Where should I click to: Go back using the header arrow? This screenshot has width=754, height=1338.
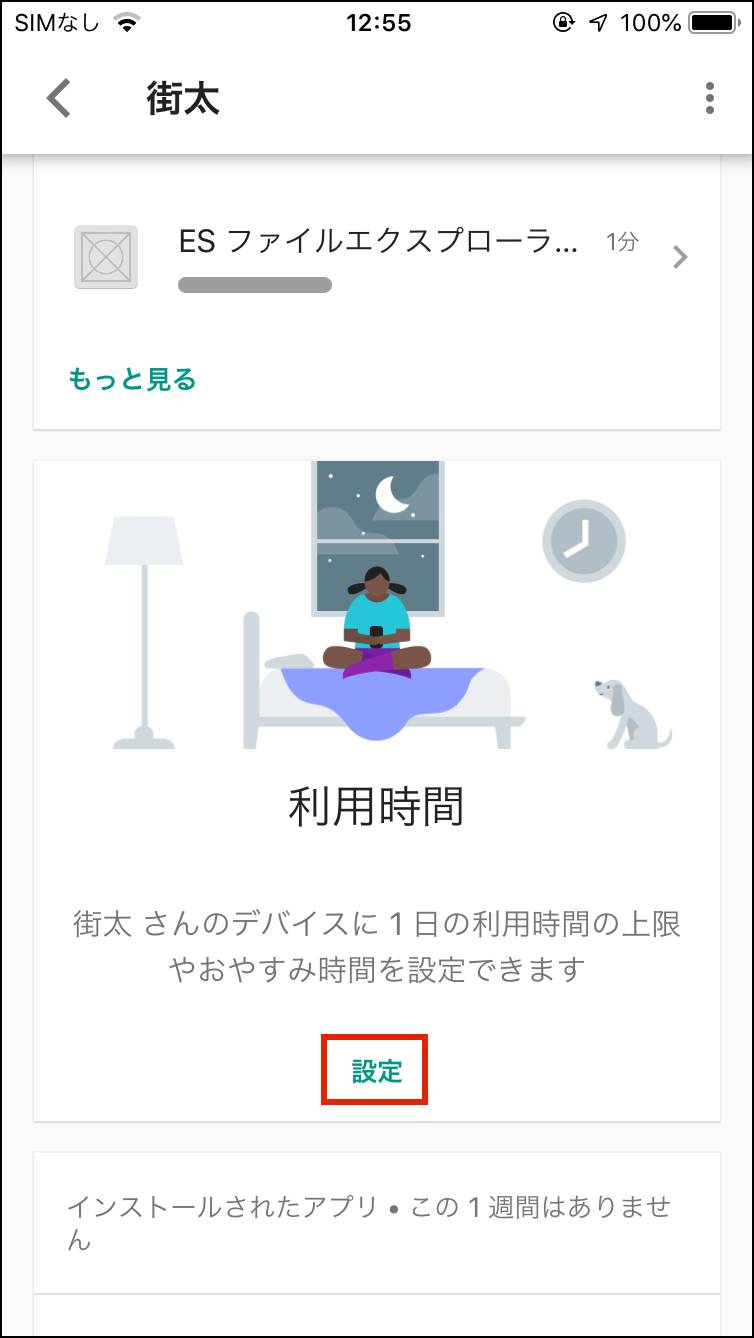tap(59, 99)
